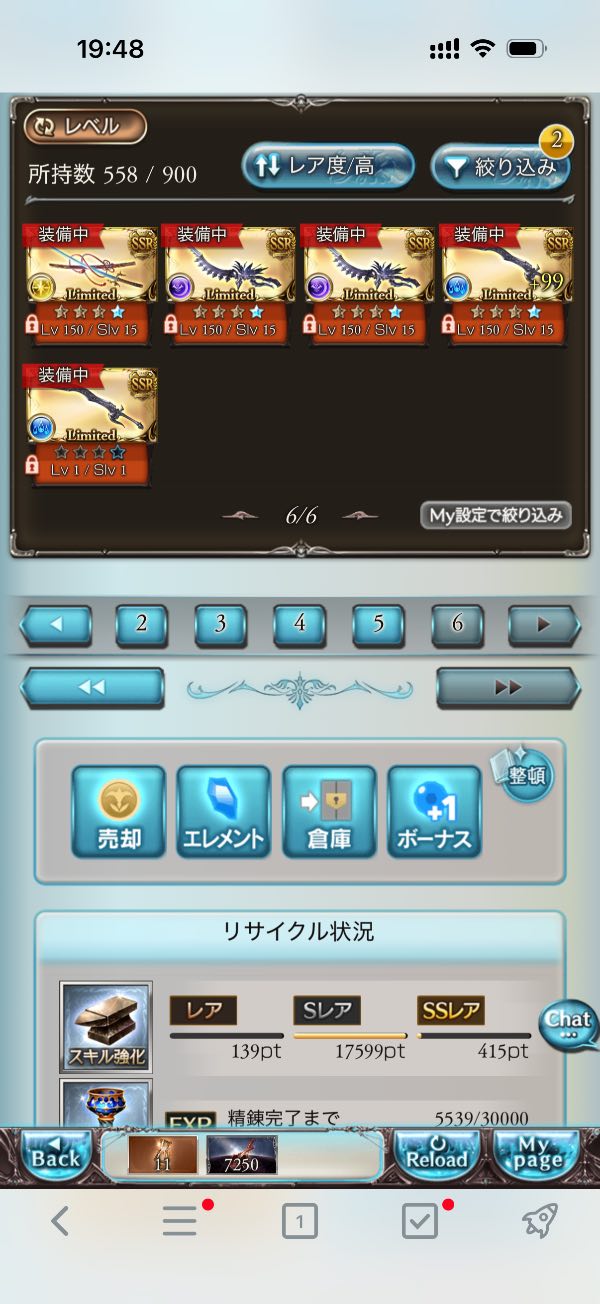Go to the previous page with left arrow
600x1304 pixels.
pos(56,625)
